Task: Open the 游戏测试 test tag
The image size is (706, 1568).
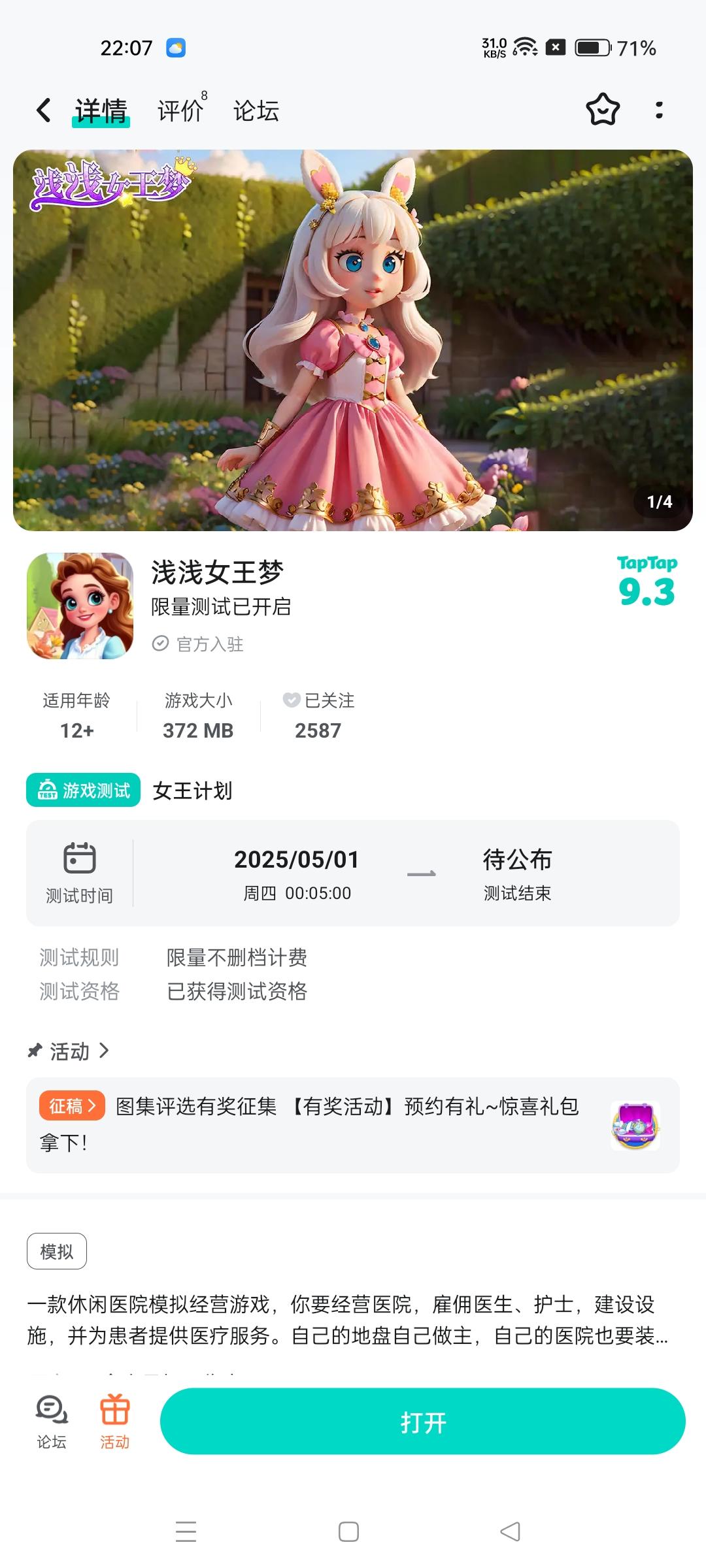Action: coord(83,790)
